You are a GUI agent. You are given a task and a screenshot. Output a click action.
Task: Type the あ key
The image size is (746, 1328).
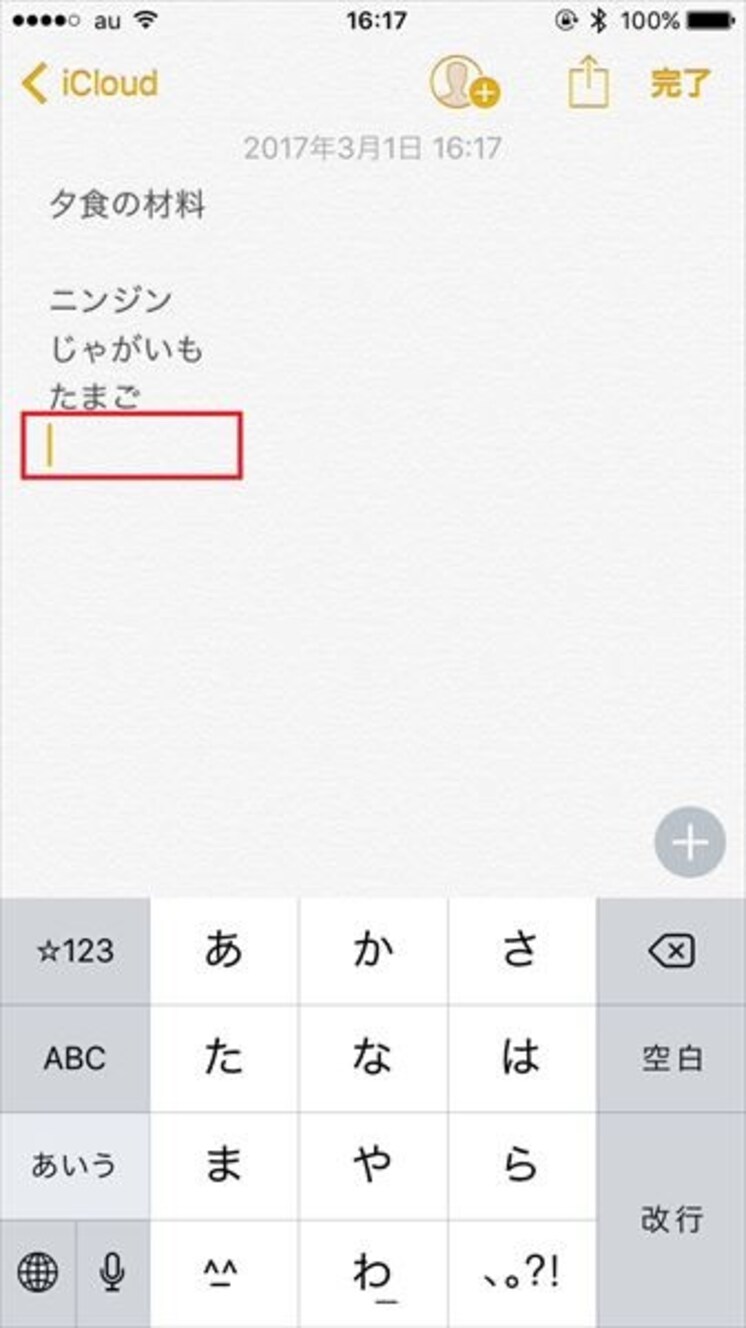click(224, 951)
